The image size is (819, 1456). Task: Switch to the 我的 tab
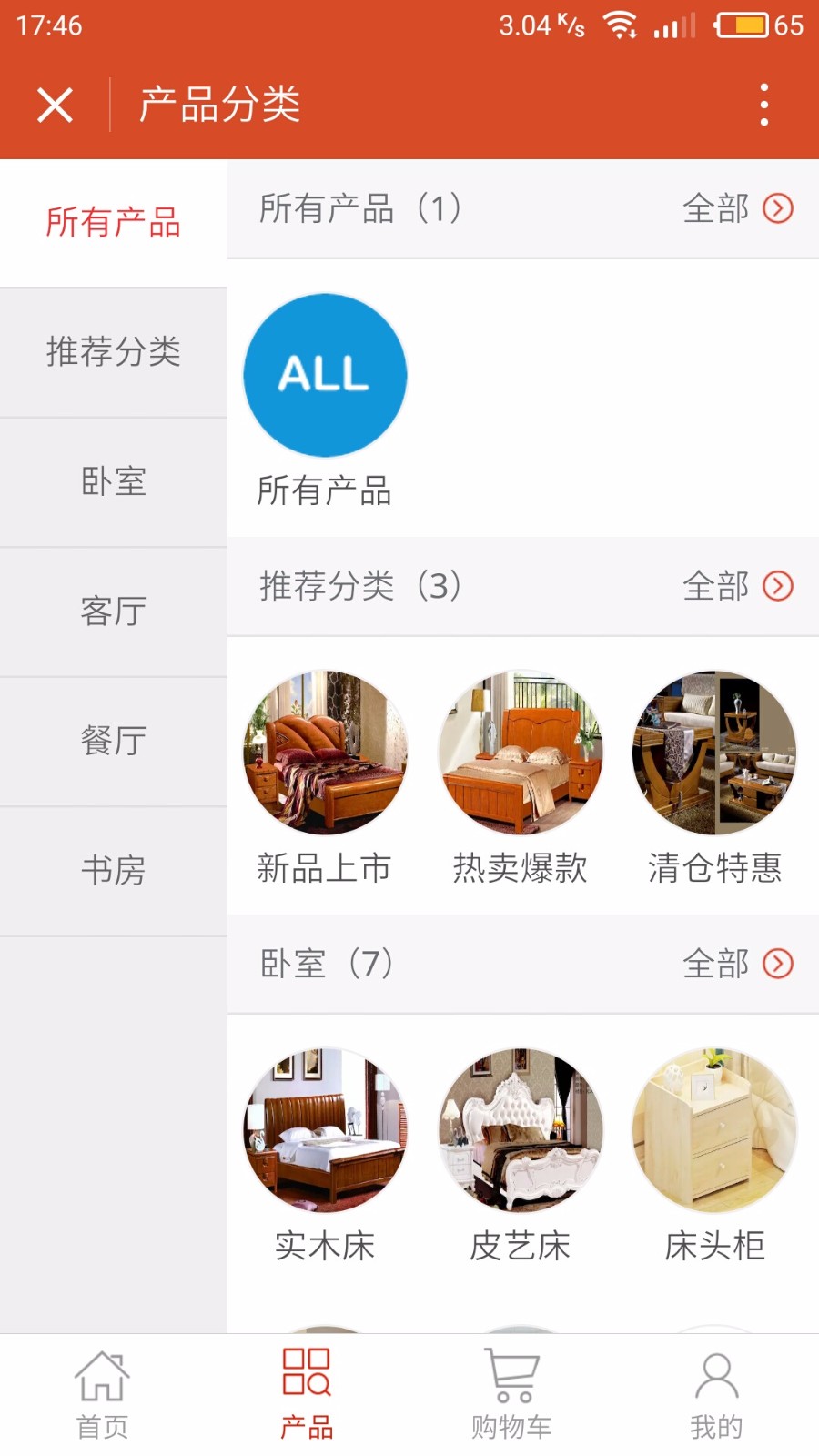716,1395
